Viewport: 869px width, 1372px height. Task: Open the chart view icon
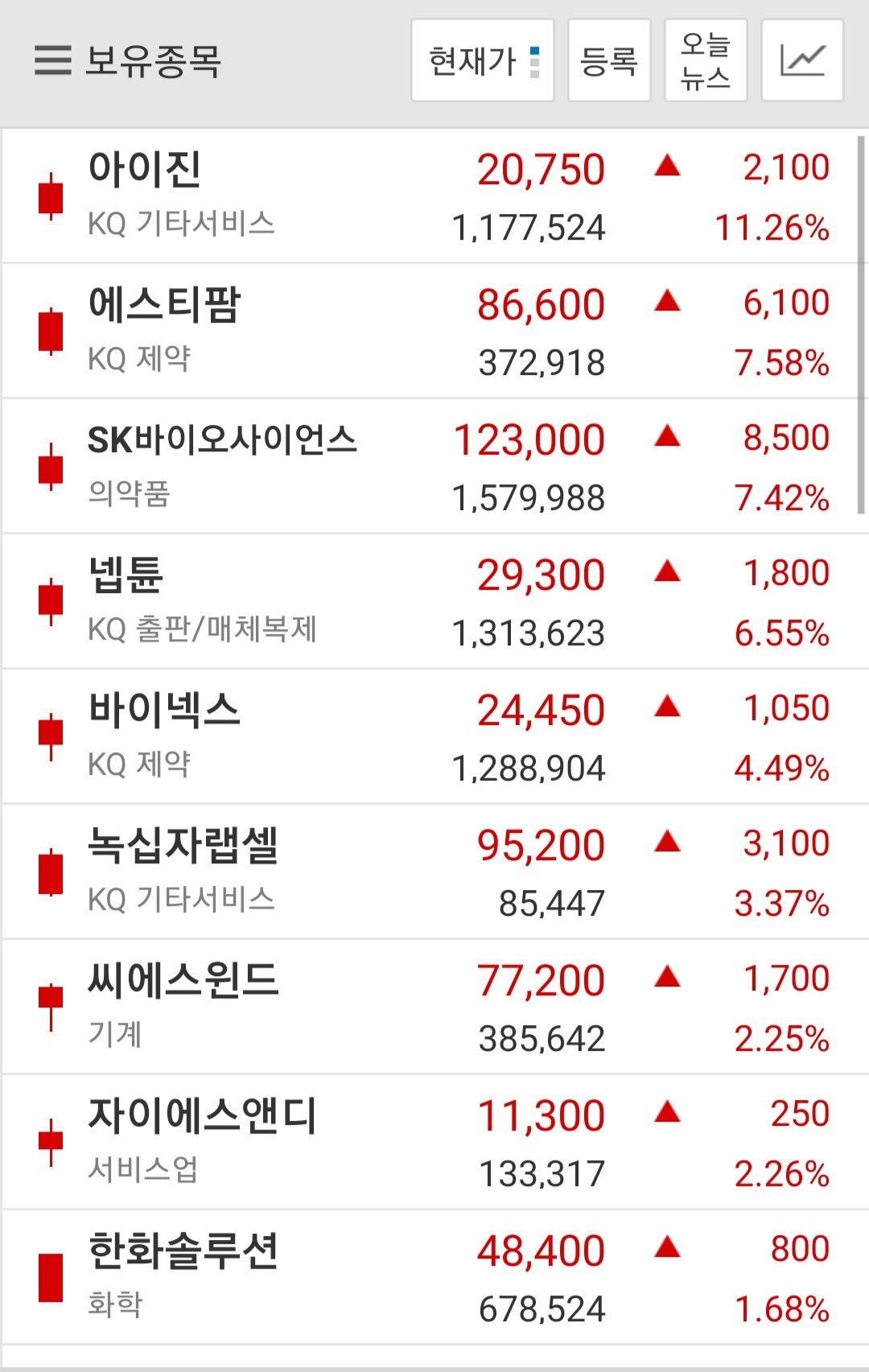coord(802,61)
